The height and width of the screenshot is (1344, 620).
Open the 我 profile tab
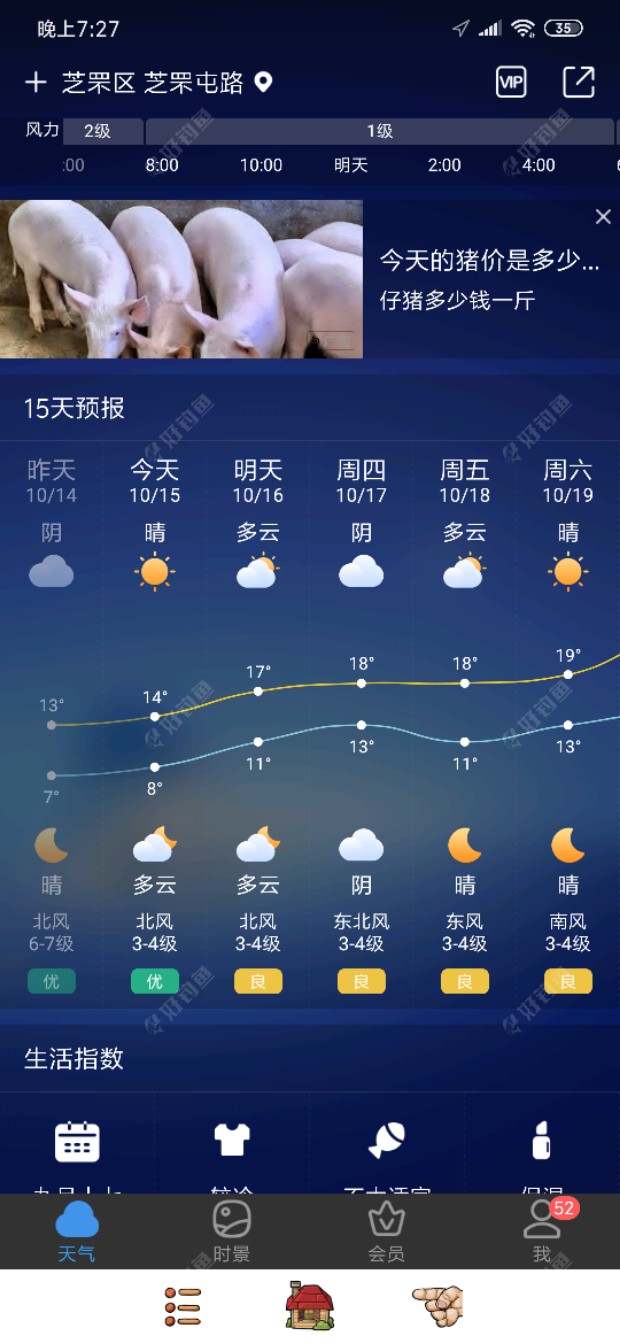(542, 1231)
